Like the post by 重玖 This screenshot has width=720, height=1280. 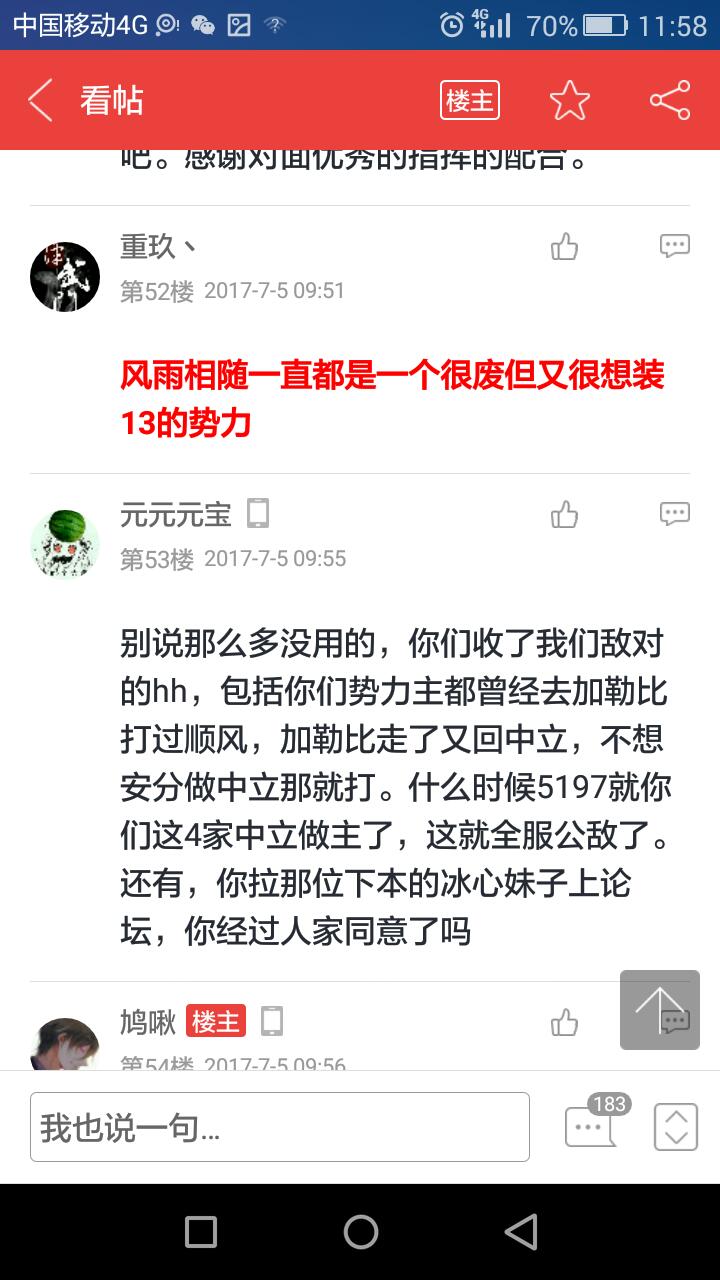565,247
